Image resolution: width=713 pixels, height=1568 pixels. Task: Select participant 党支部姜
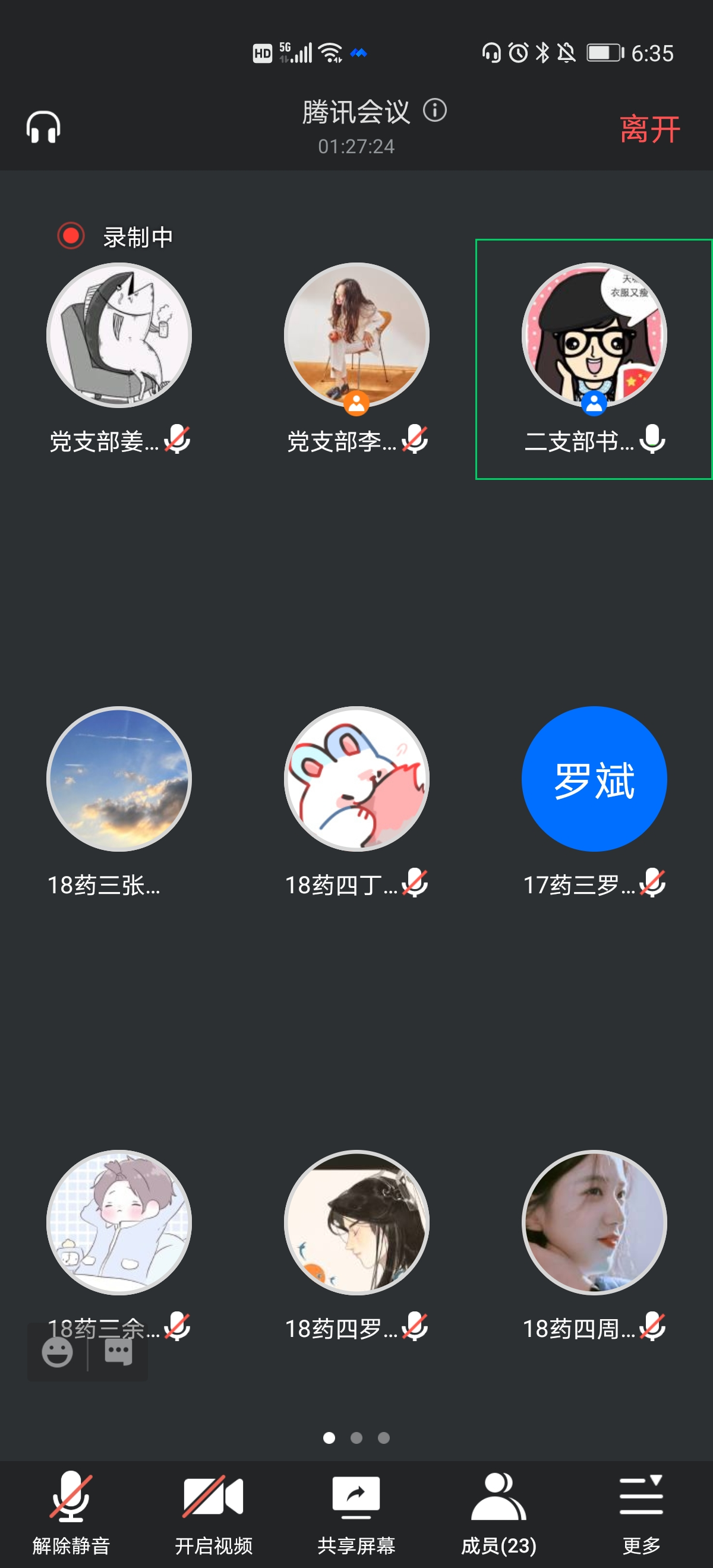[x=119, y=336]
